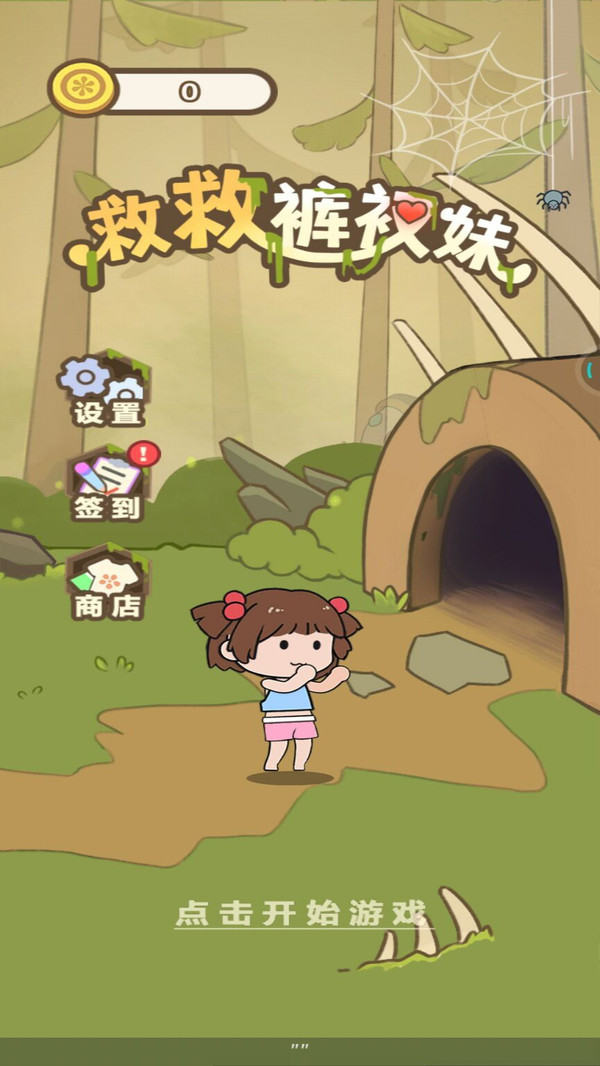Open the 设置 settings menu
The width and height of the screenshot is (600, 1066).
point(107,389)
